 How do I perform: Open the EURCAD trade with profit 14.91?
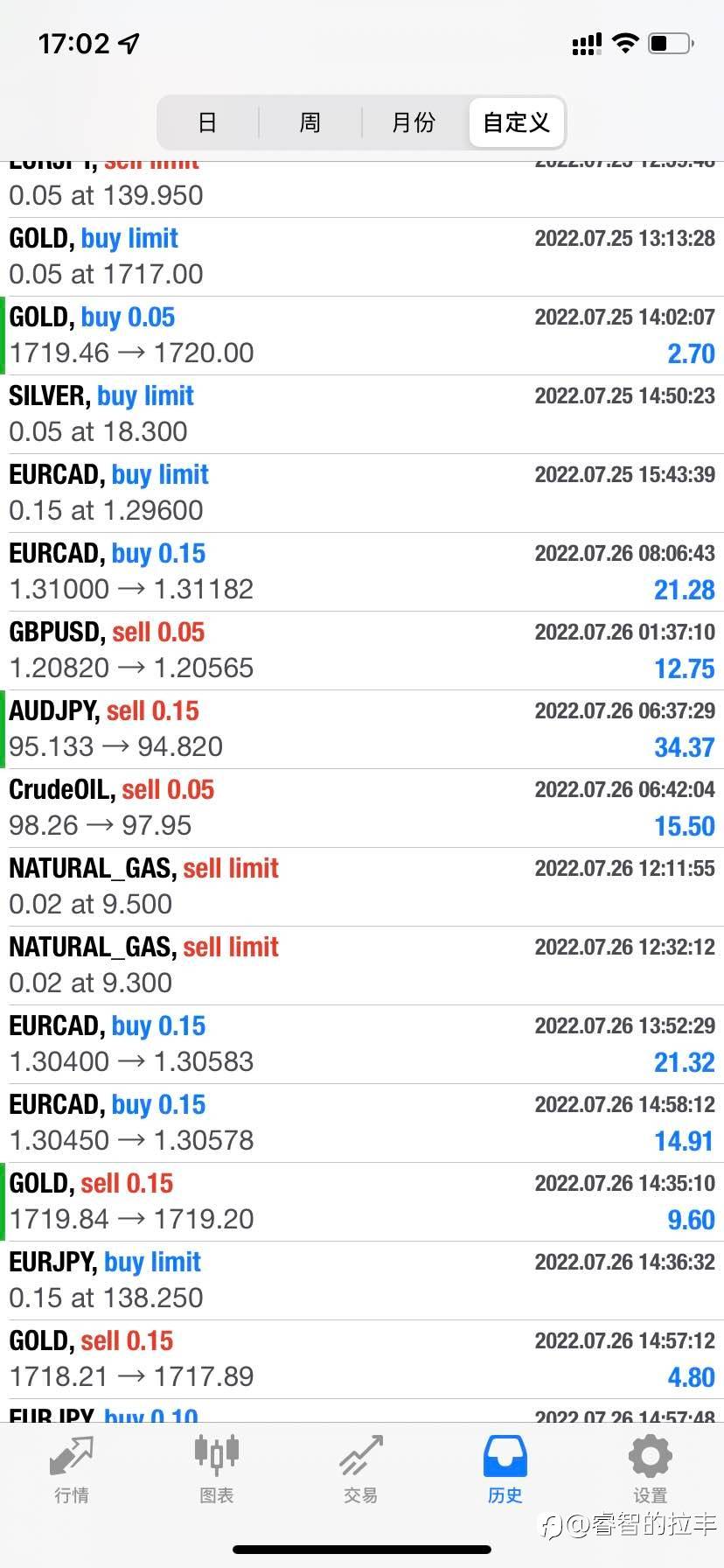pos(362,1123)
